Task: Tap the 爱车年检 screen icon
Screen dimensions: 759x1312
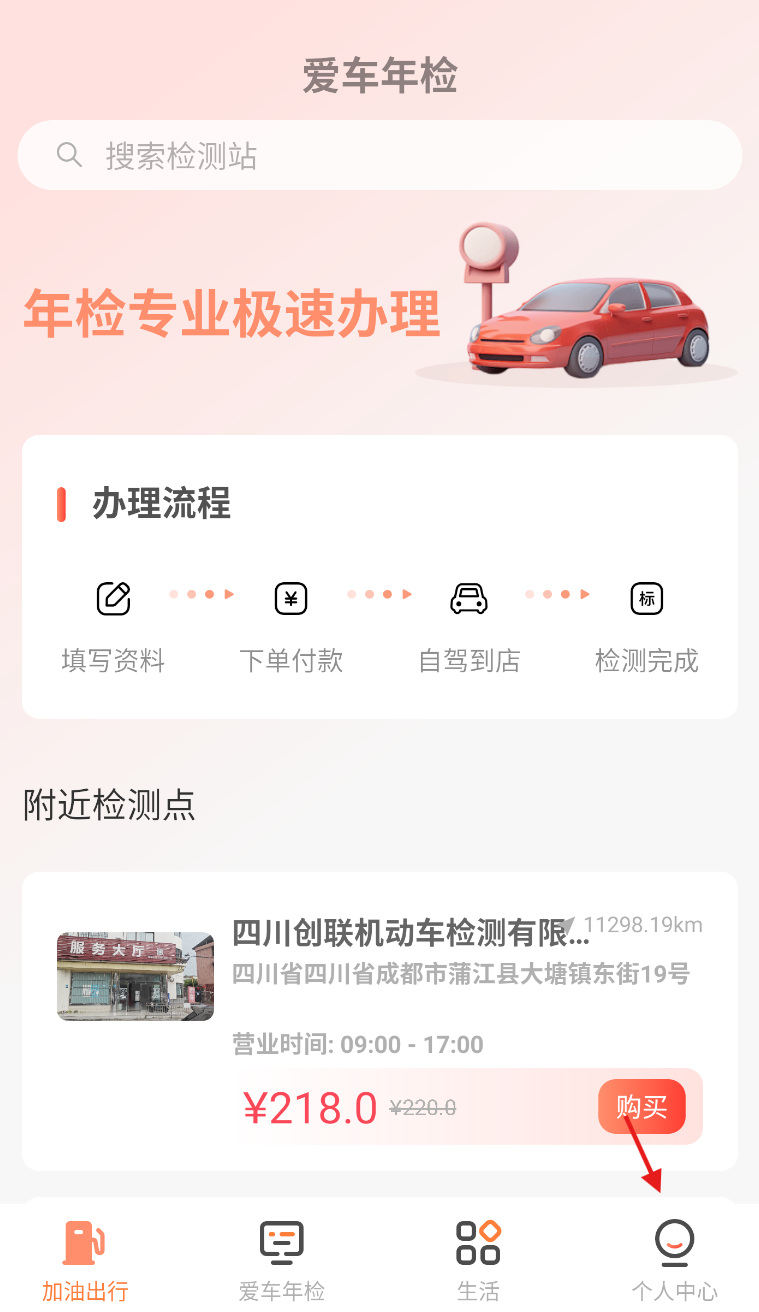Action: pos(281,1242)
